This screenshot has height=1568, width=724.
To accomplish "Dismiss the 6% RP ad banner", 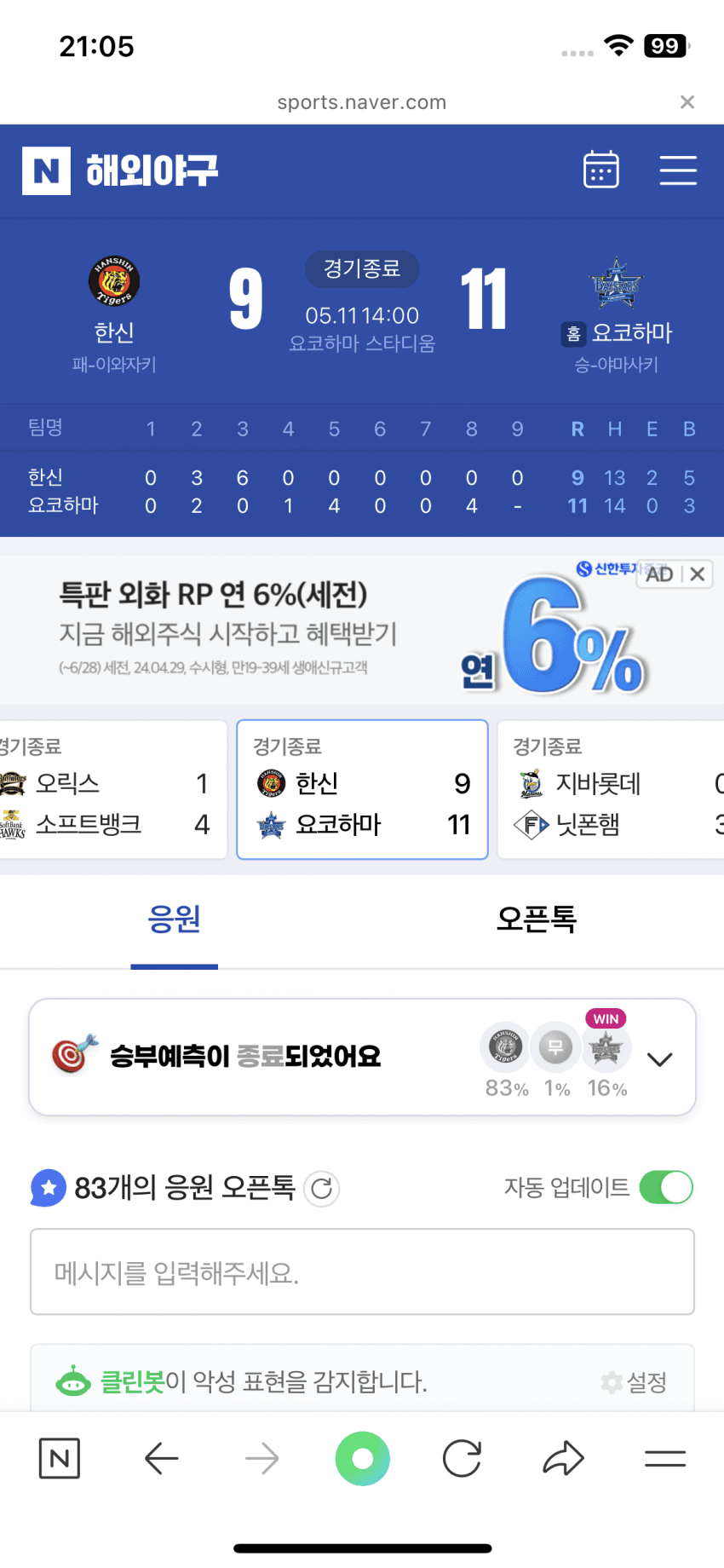I will [x=698, y=574].
